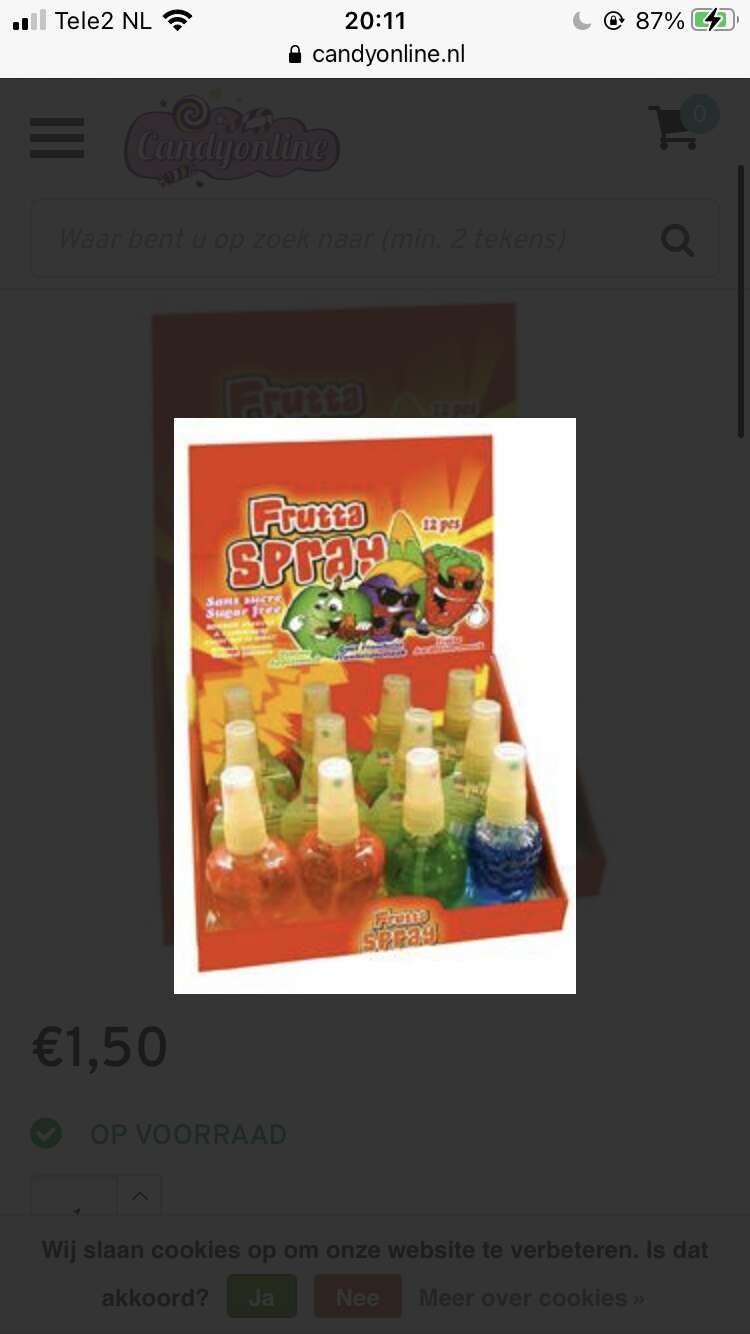Tap the product search field
750x1334 pixels.
pos(374,238)
